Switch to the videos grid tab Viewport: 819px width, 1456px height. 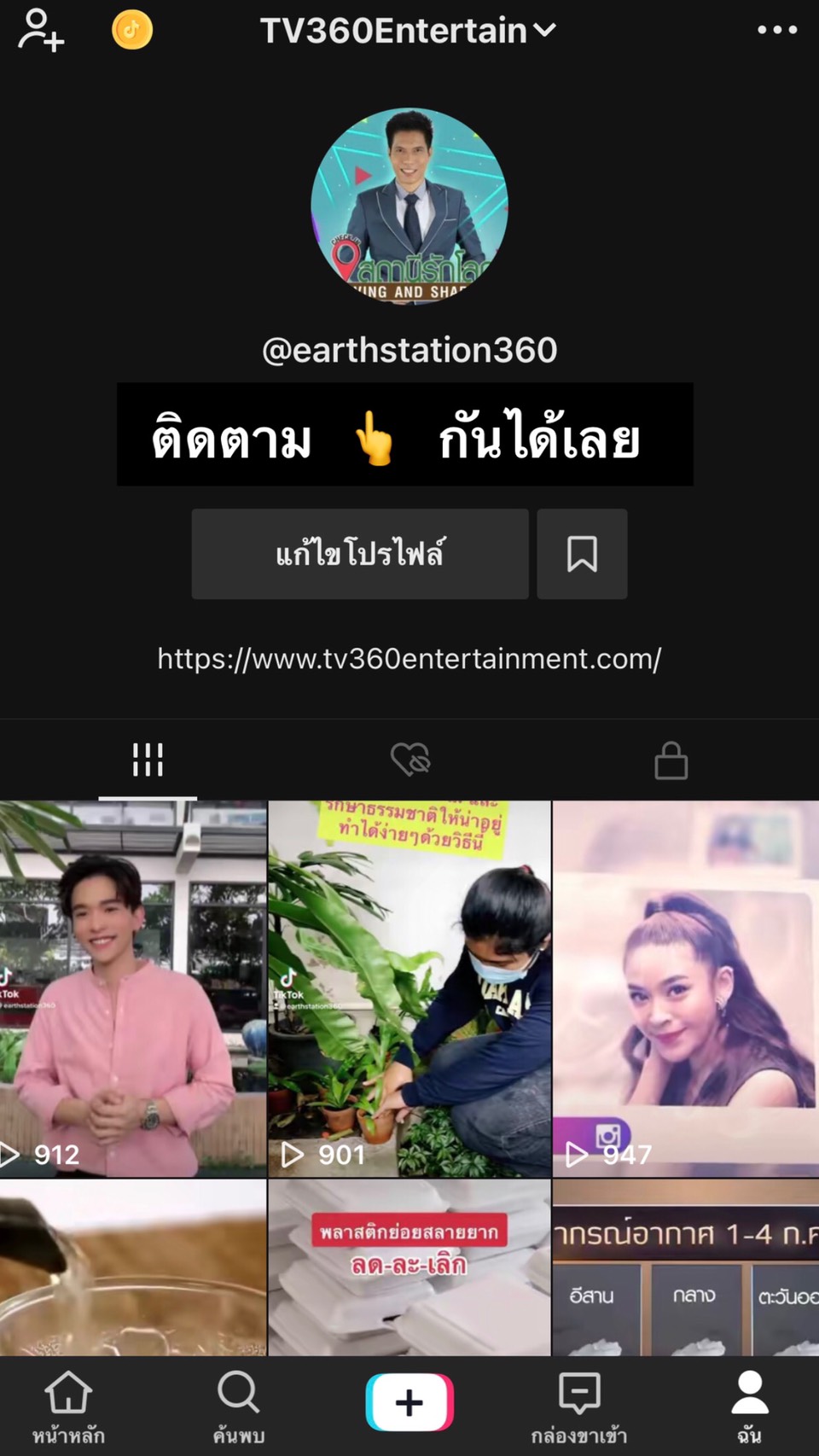[x=148, y=760]
